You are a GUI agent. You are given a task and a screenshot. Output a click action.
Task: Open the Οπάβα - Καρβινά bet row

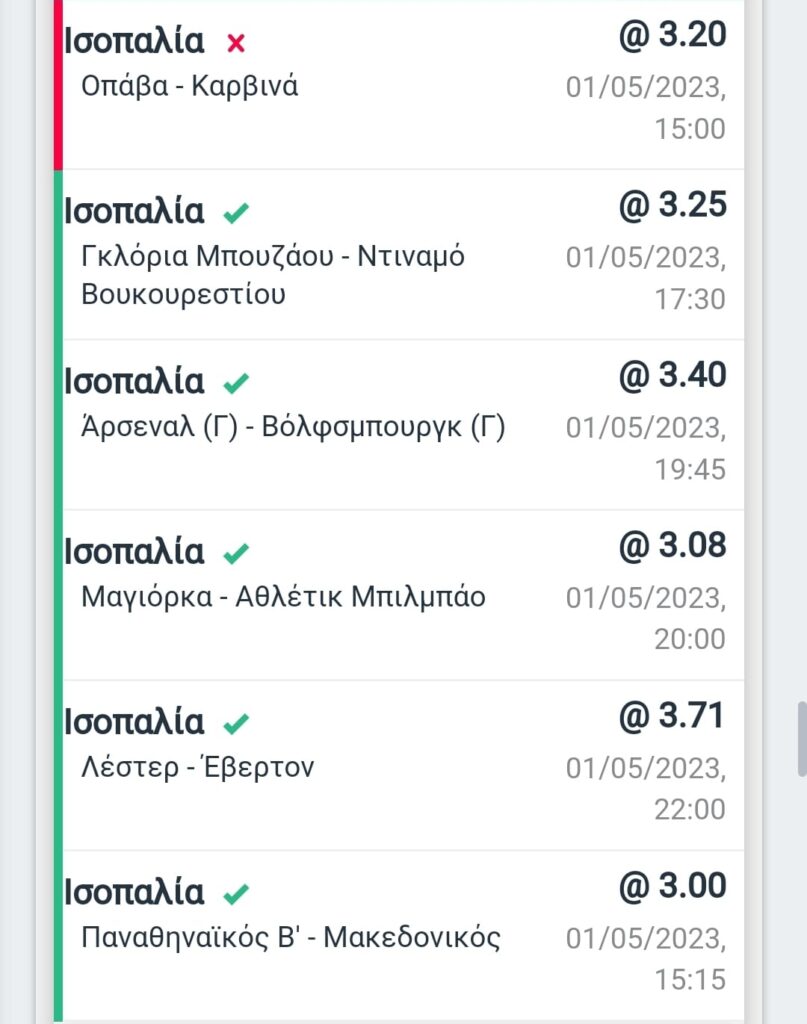(x=190, y=86)
